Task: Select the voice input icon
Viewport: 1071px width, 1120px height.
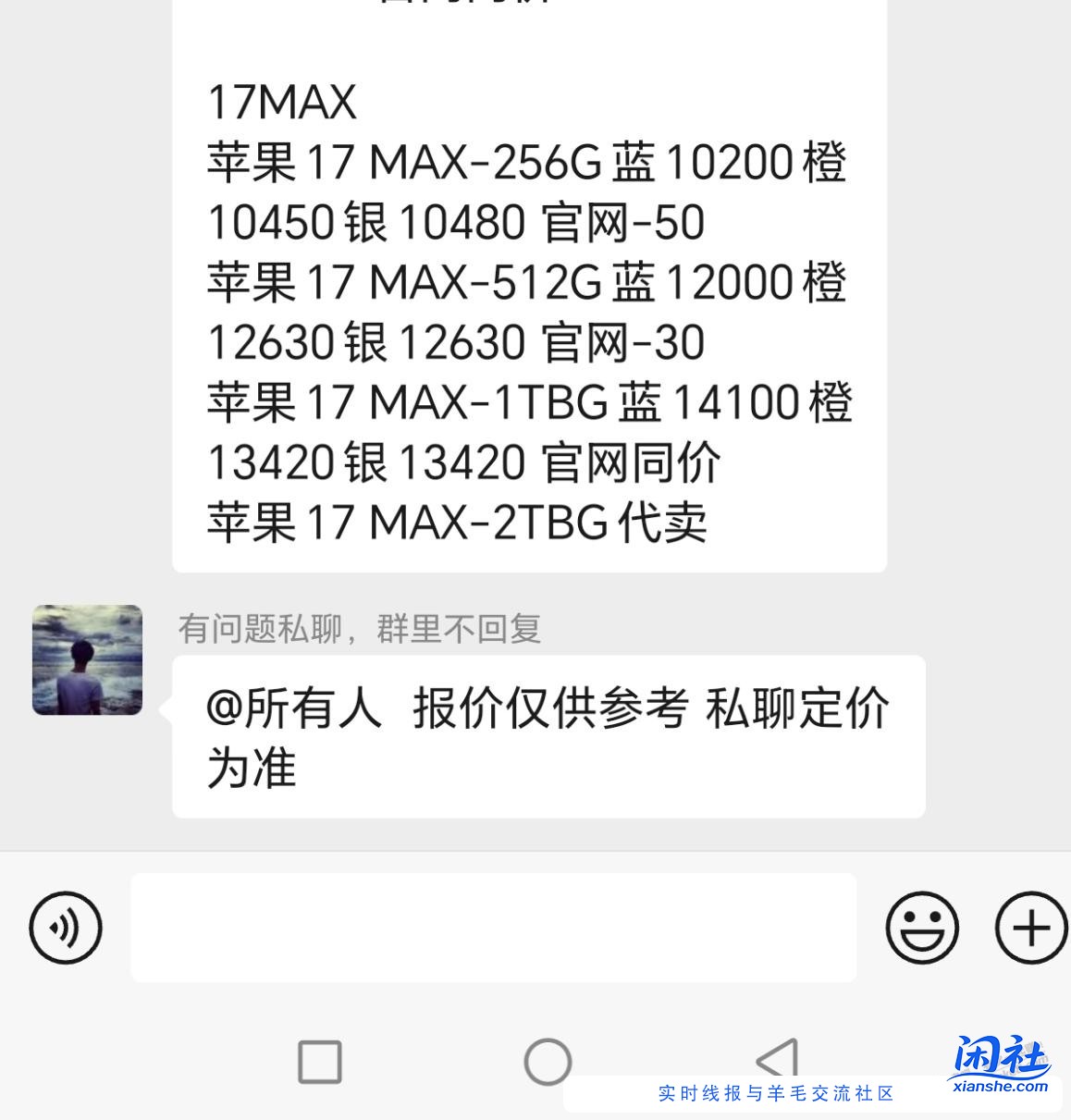Action: [65, 928]
